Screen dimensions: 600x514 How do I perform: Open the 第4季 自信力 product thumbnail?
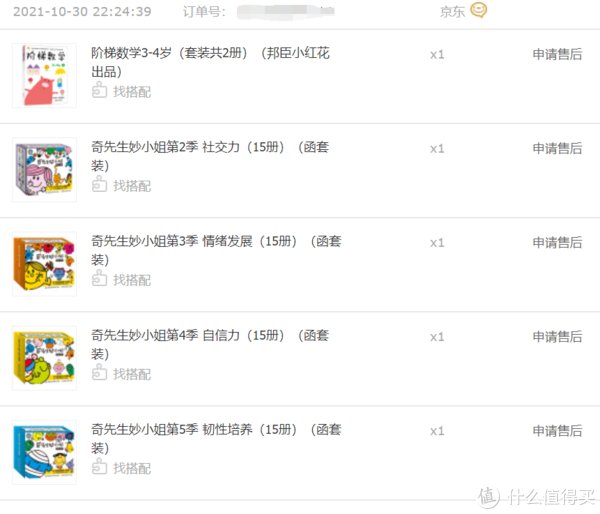44,358
